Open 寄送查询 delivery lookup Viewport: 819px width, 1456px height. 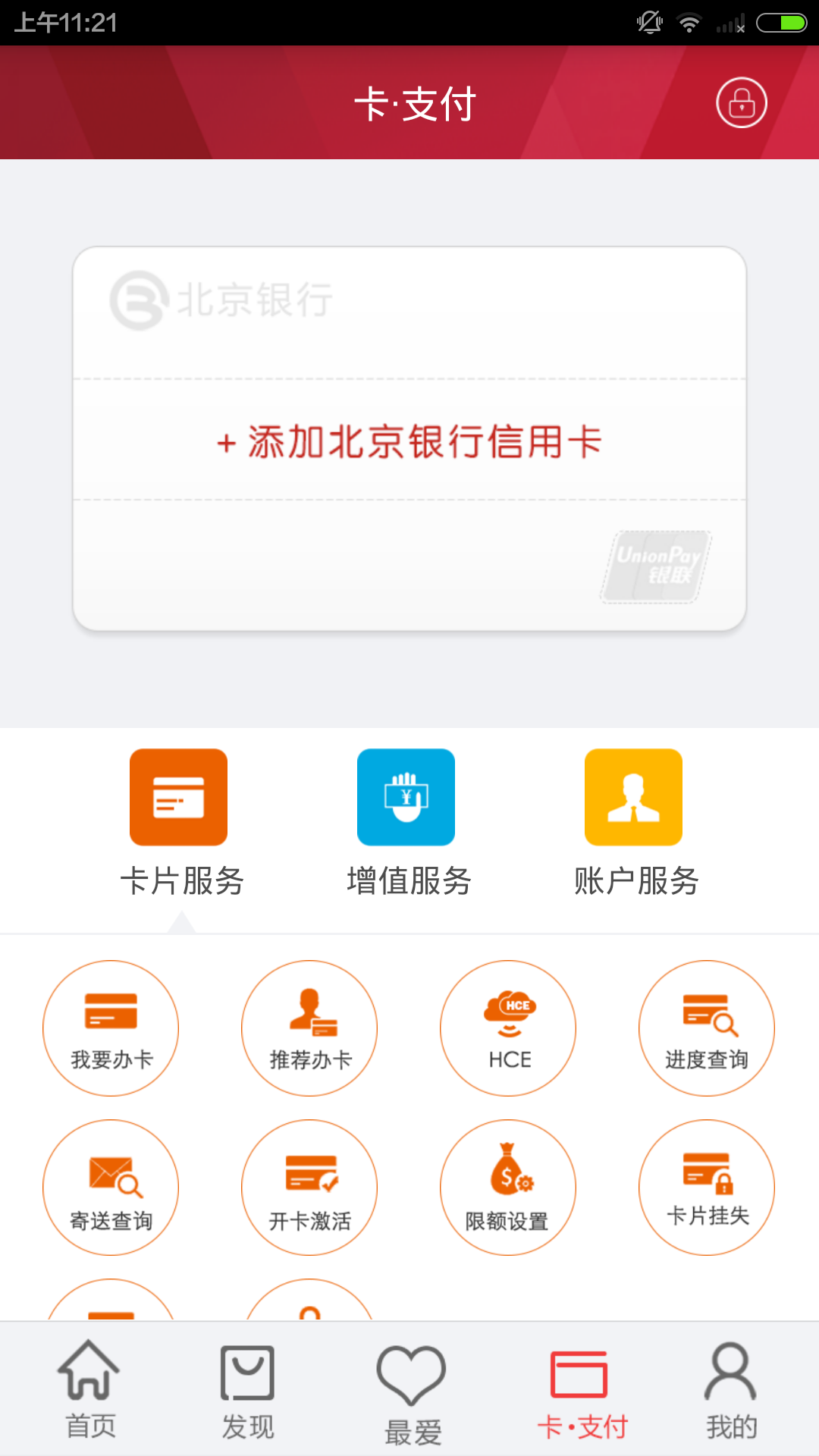pyautogui.click(x=111, y=1188)
